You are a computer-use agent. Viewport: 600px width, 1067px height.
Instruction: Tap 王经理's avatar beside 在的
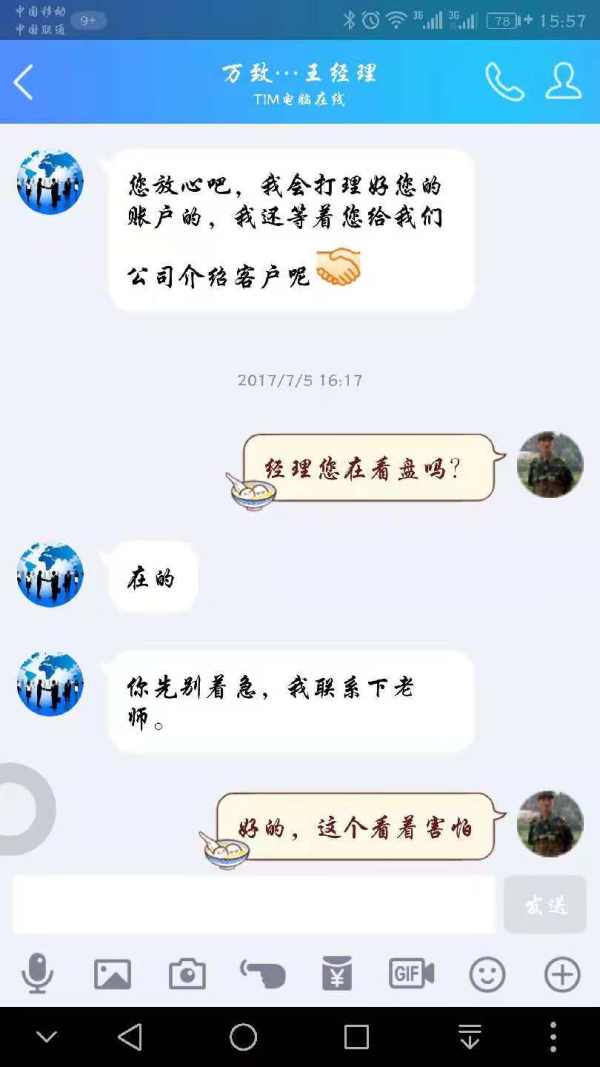click(x=50, y=575)
